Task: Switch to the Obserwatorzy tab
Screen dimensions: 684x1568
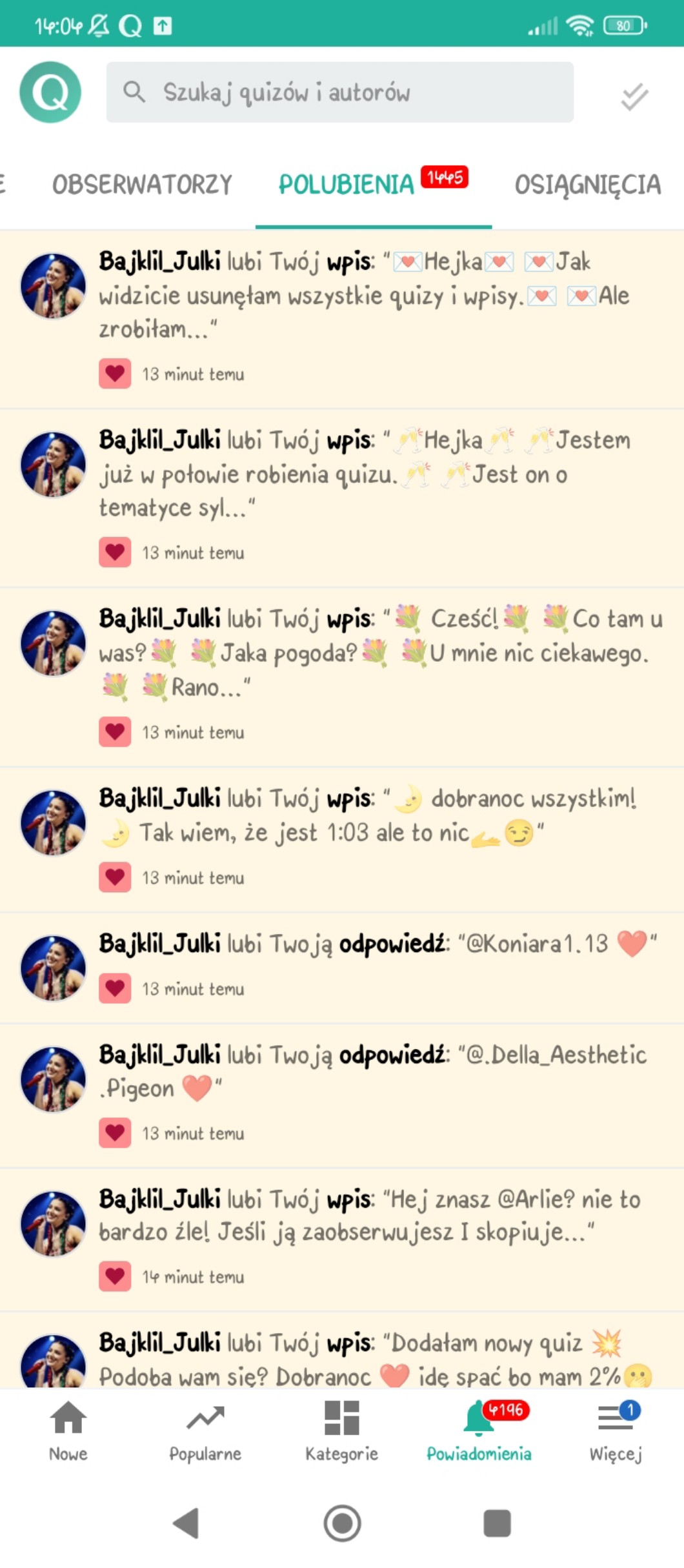Action: [142, 185]
